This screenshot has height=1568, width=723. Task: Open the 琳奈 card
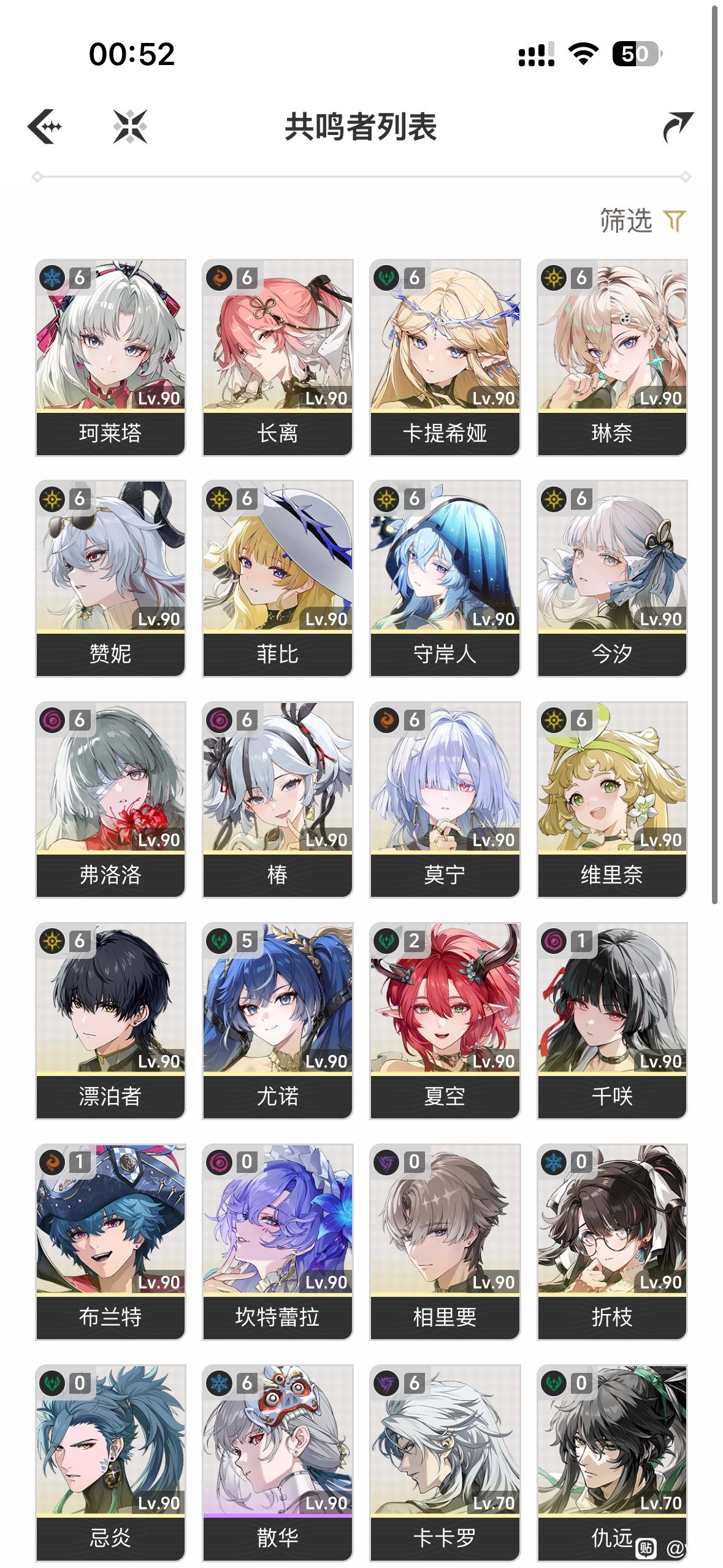(612, 357)
